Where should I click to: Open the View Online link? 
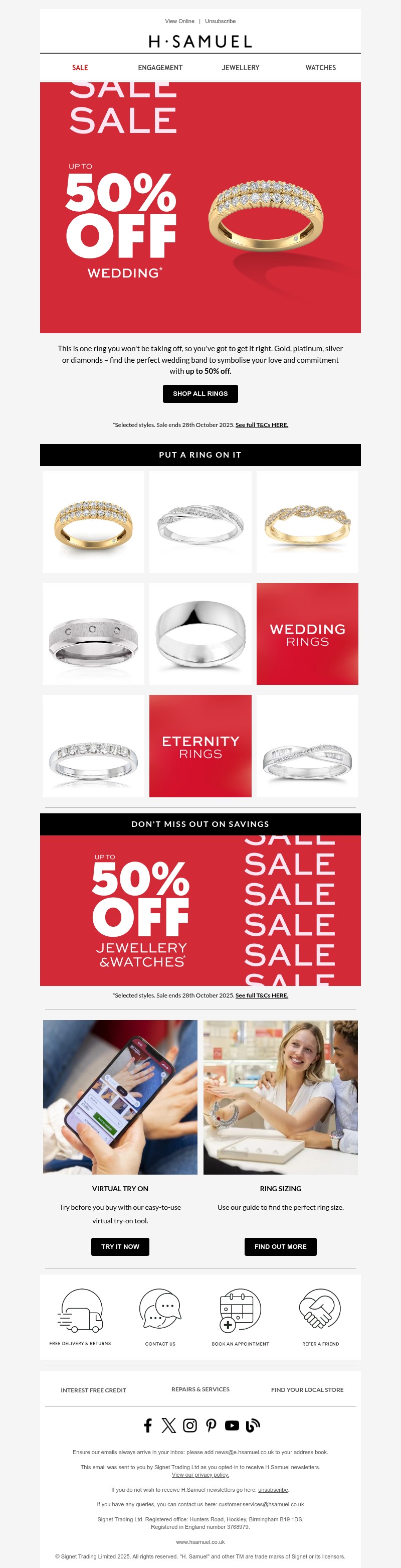coord(179,21)
